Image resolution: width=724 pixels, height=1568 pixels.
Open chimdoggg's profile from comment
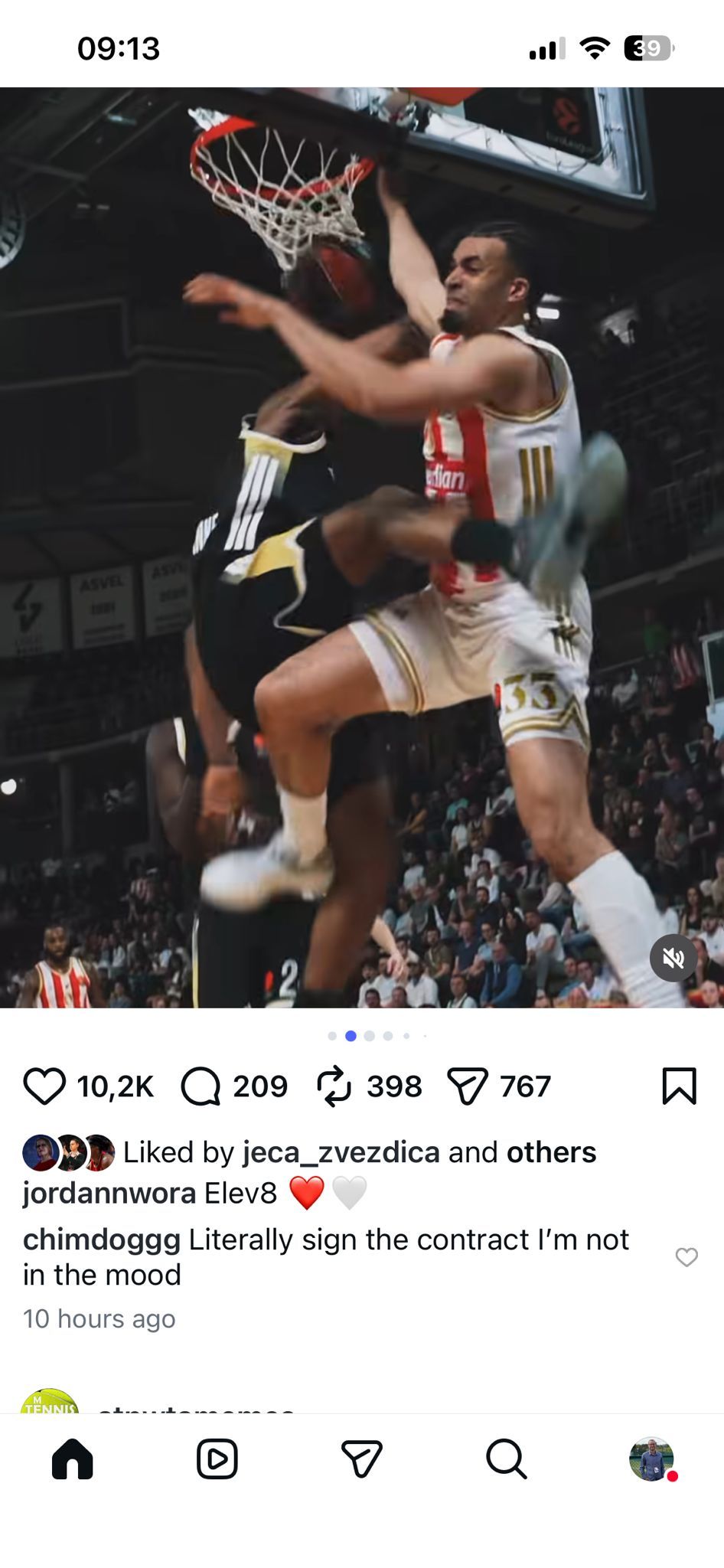pyautogui.click(x=101, y=1240)
